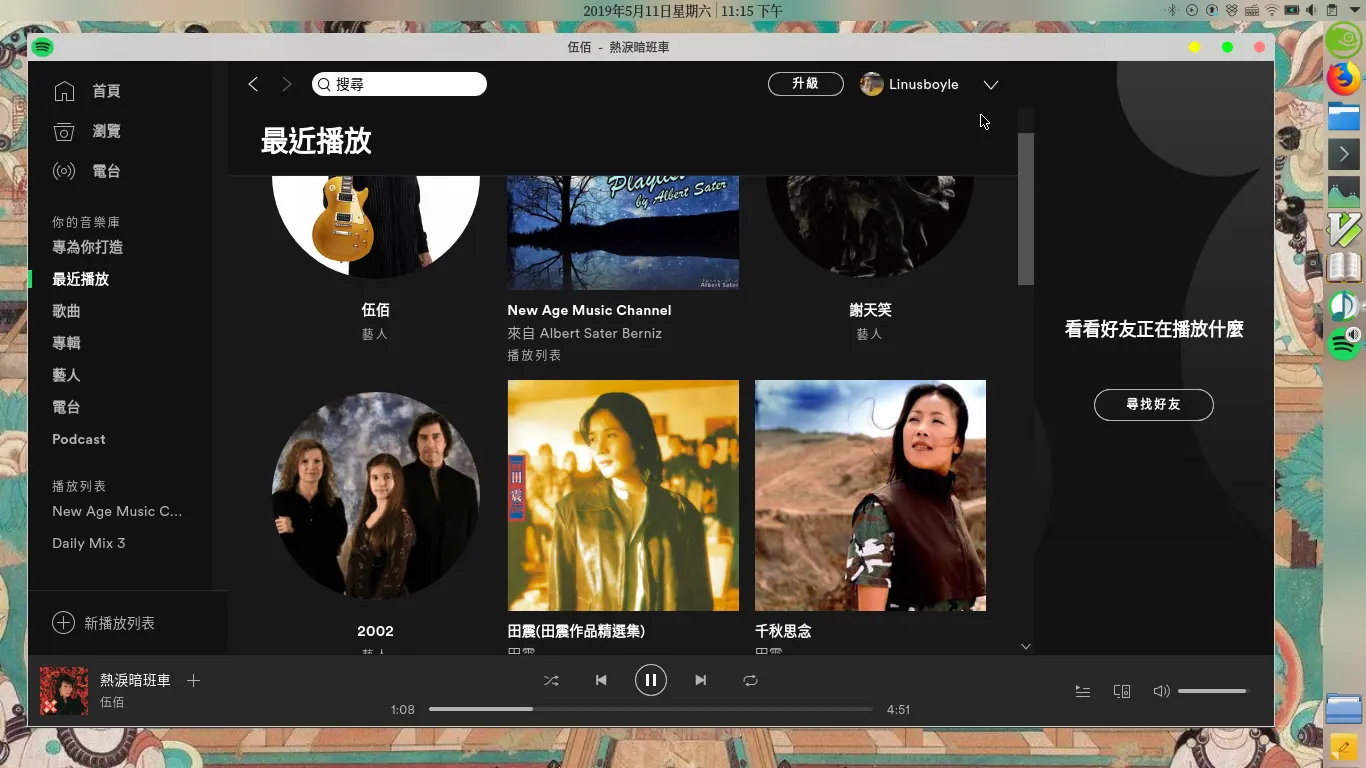Toggle shuffle playback
The height and width of the screenshot is (768, 1366).
click(551, 680)
